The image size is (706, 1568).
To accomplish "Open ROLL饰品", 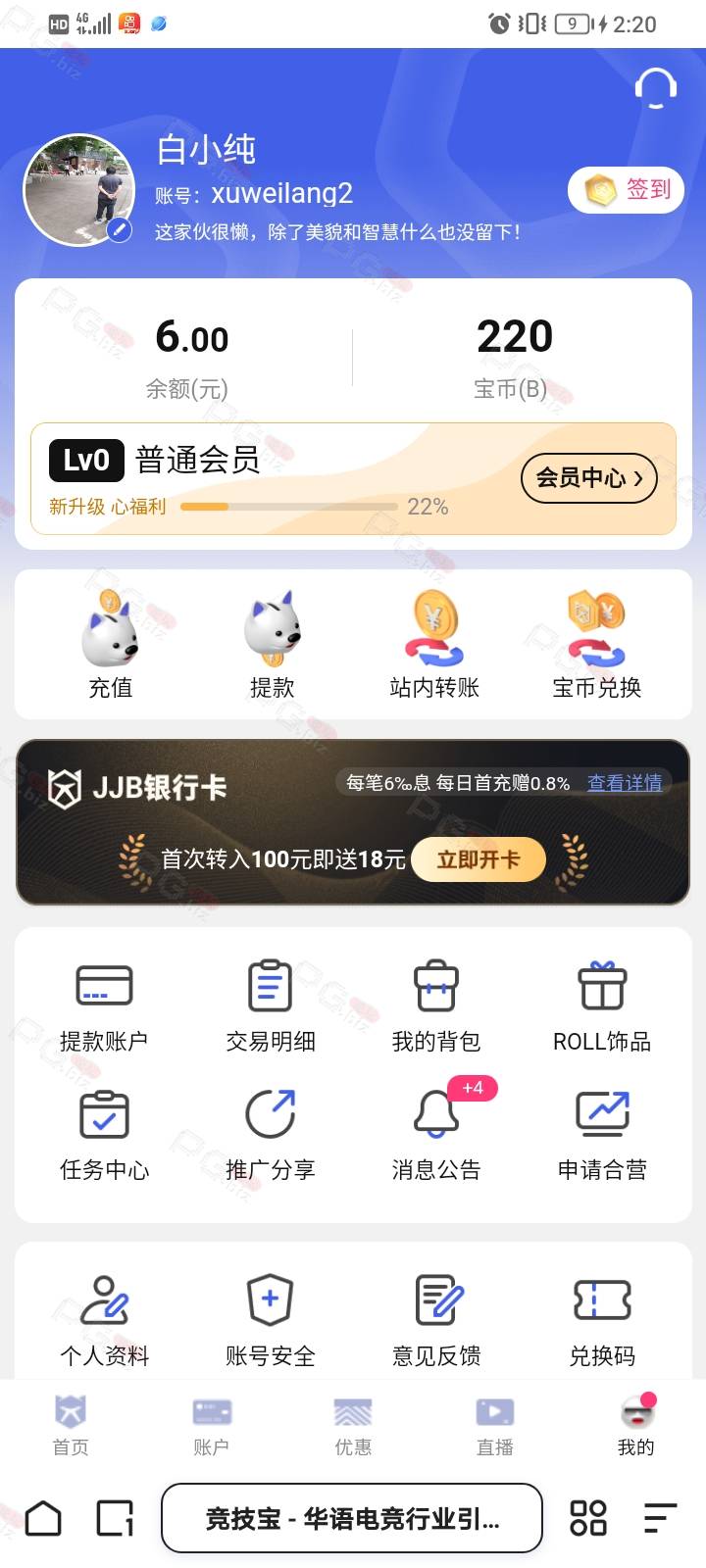I will 602,1007.
